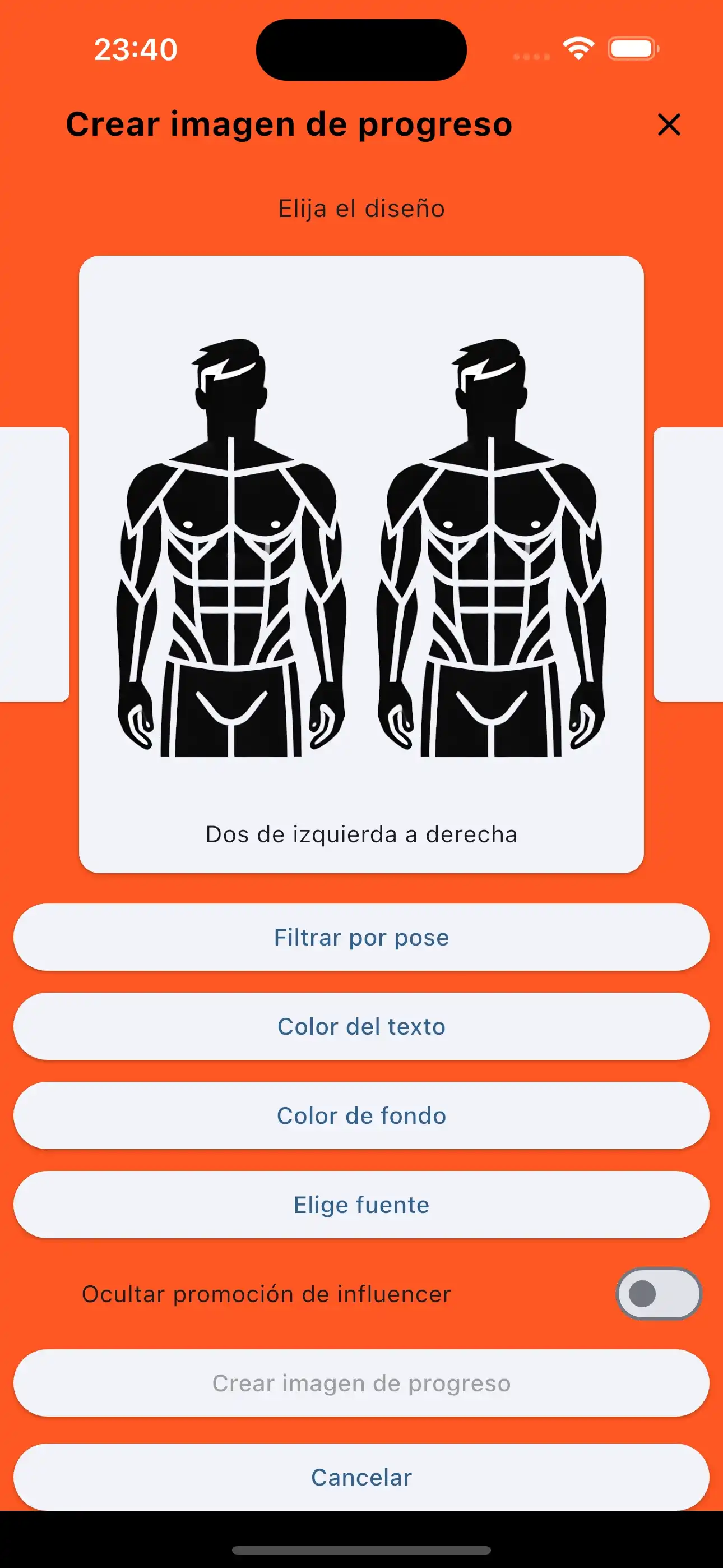Tap the clock showing 23:40
The image size is (723, 1568).
(135, 50)
